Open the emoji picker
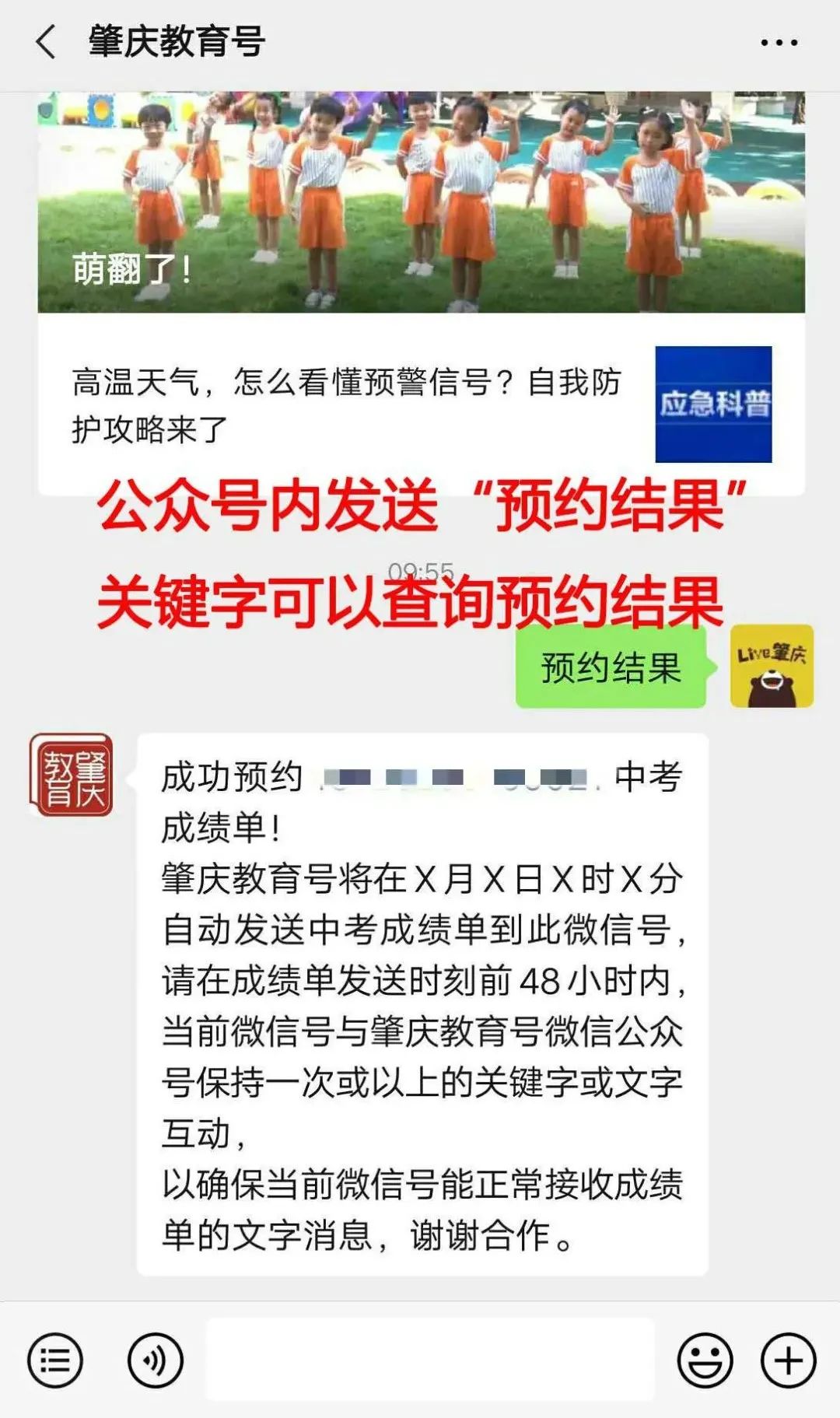The width and height of the screenshot is (840, 1418). point(705,1360)
